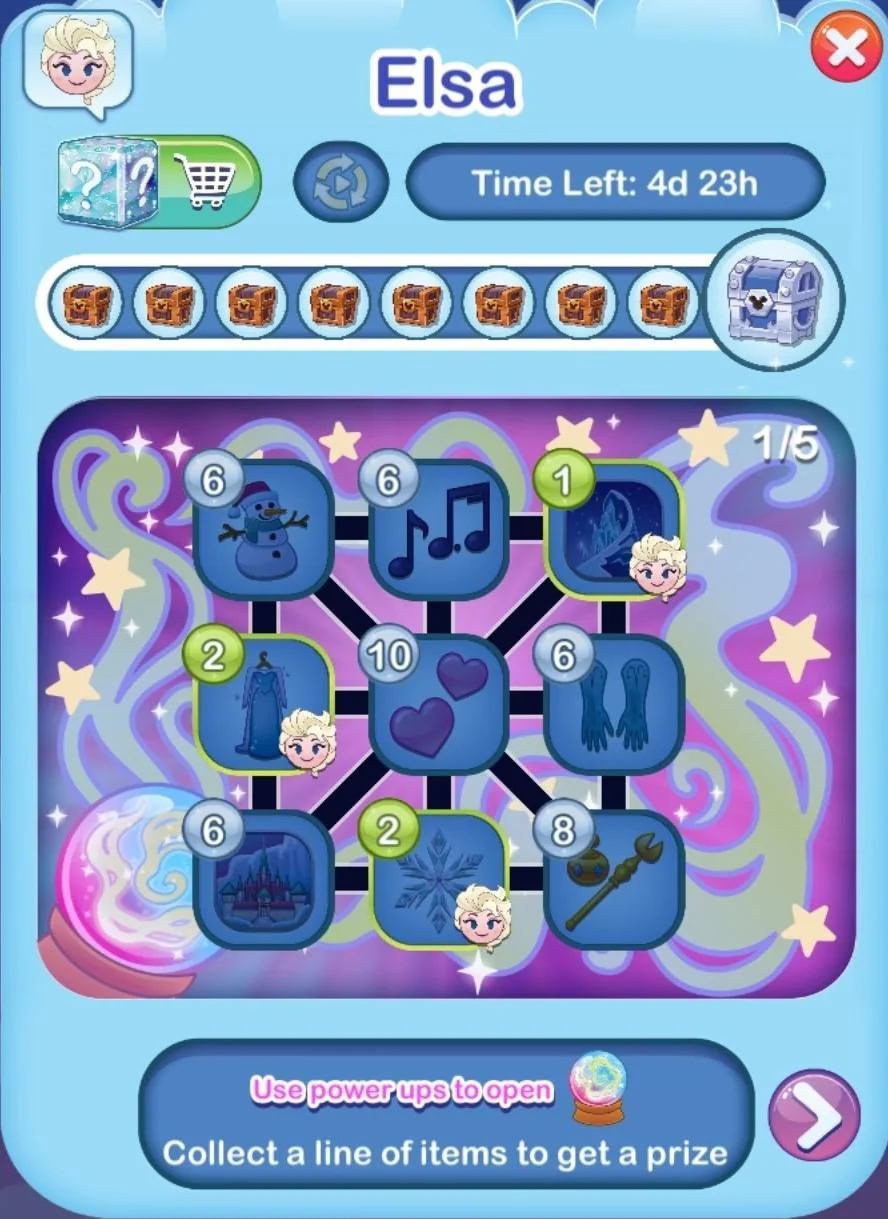Viewport: 888px width, 1219px height.
Task: Open the mystery box shop button
Action: tap(159, 182)
